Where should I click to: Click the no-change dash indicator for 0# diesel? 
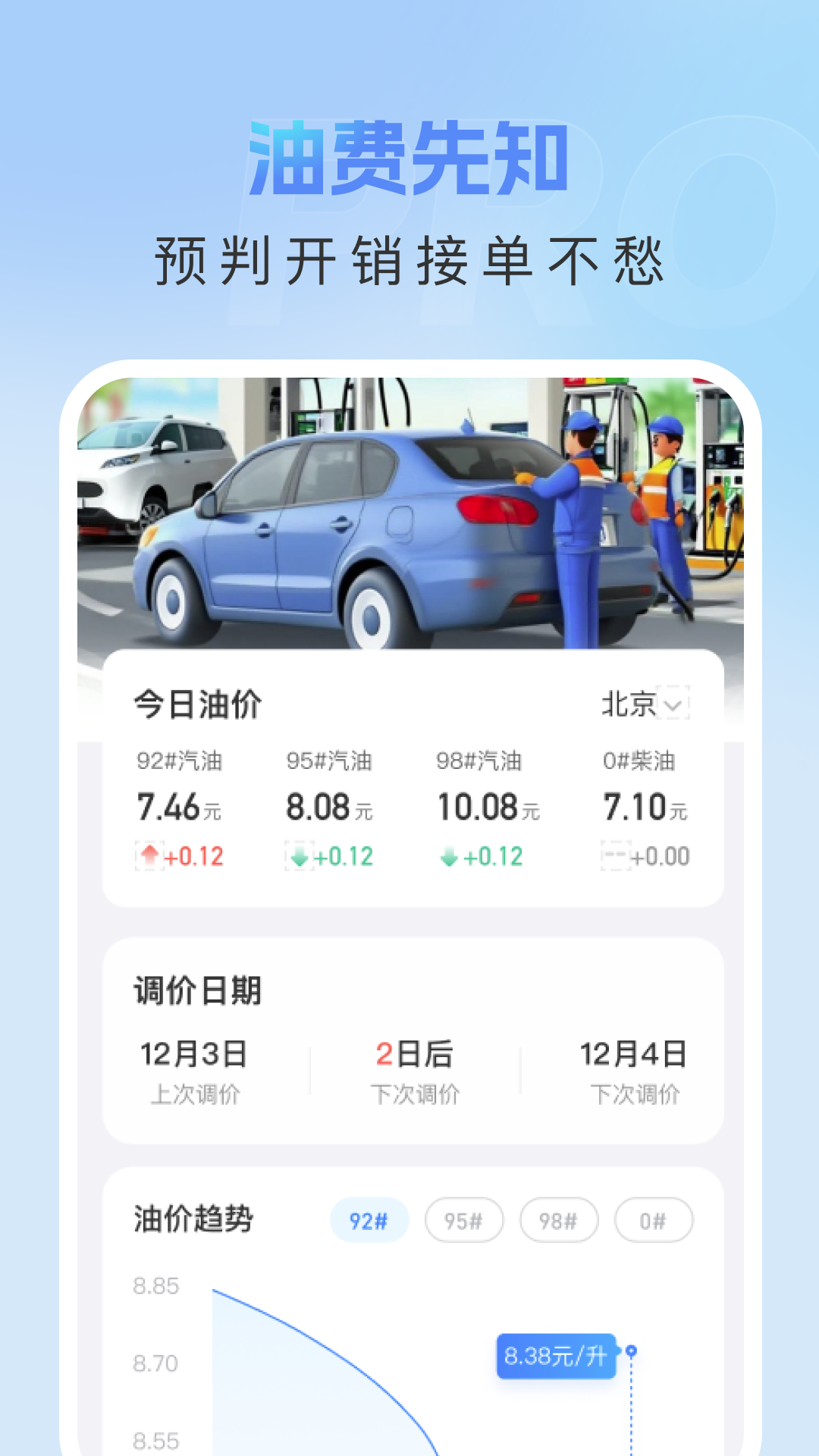[x=617, y=855]
